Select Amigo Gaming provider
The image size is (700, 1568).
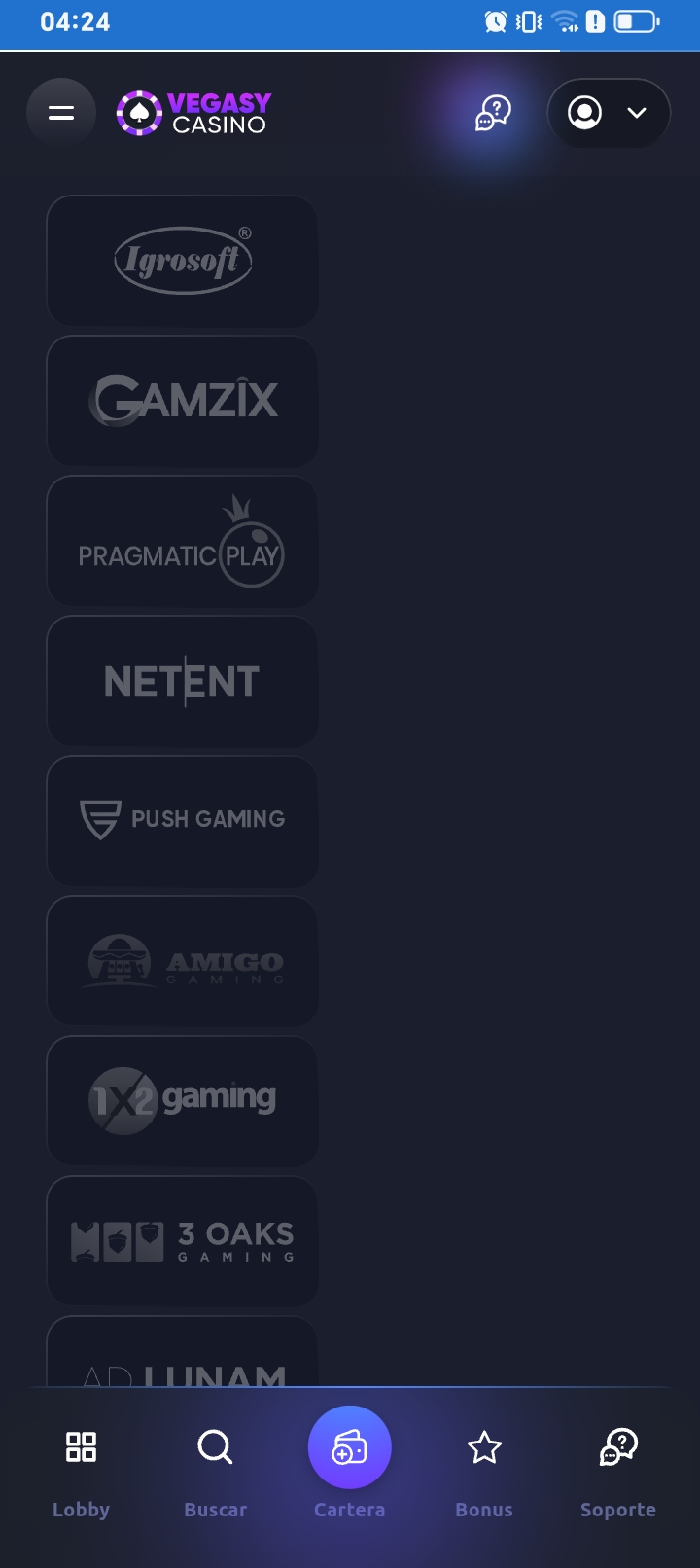pyautogui.click(x=183, y=961)
